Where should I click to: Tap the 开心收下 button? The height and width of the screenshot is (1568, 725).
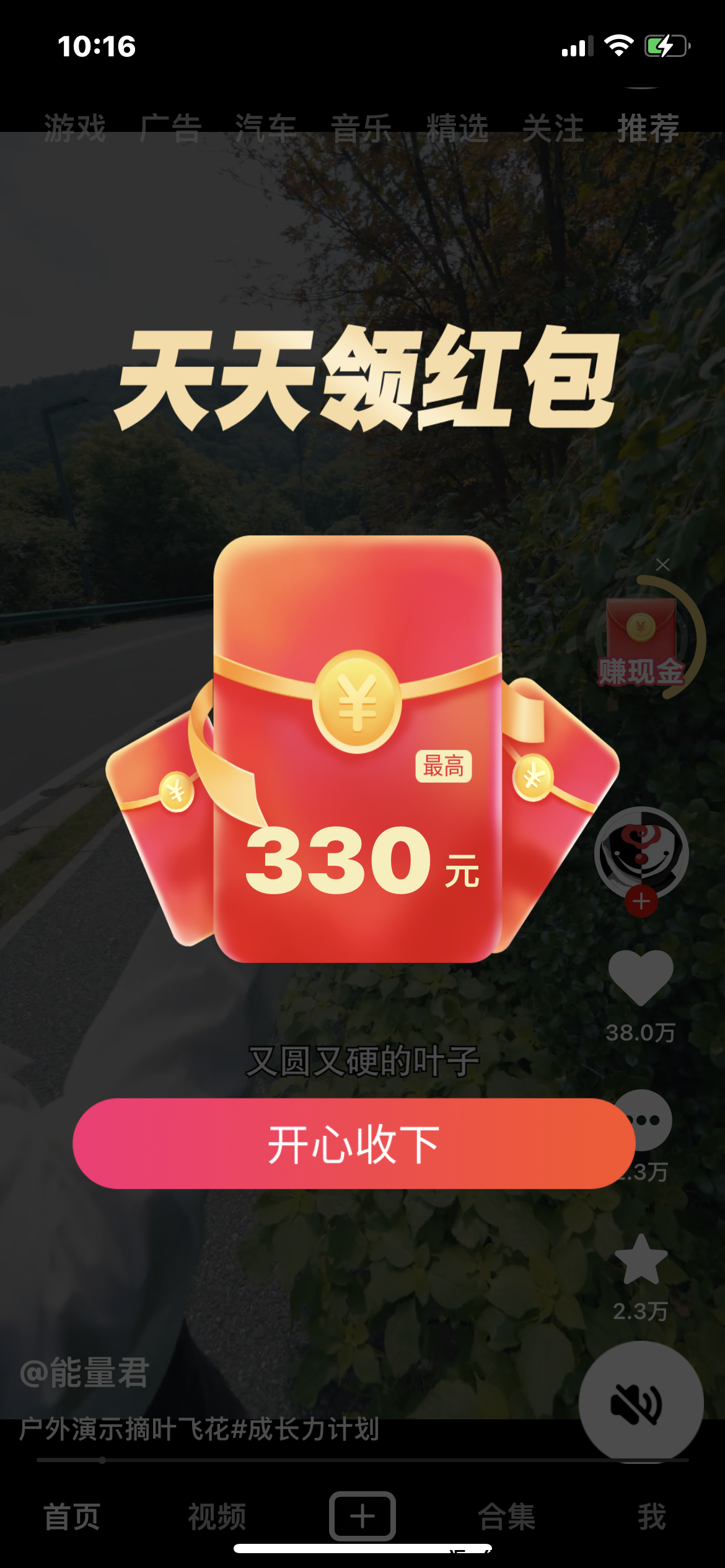[x=354, y=1143]
